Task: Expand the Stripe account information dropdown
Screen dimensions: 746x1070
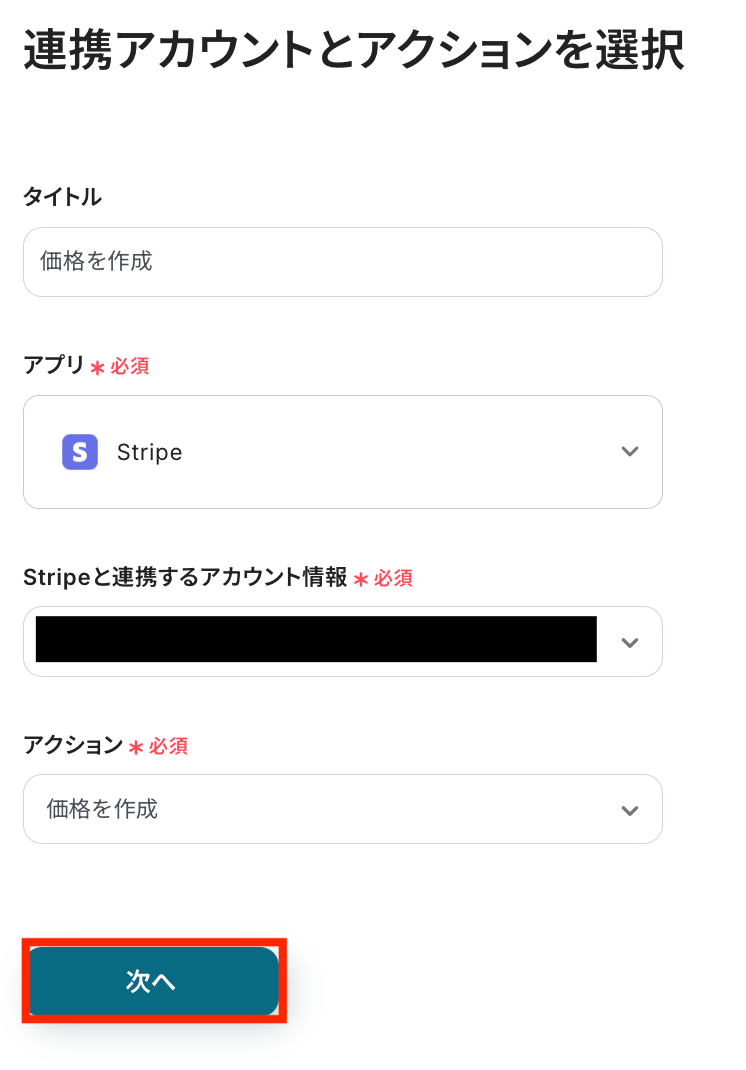Action: tap(629, 642)
